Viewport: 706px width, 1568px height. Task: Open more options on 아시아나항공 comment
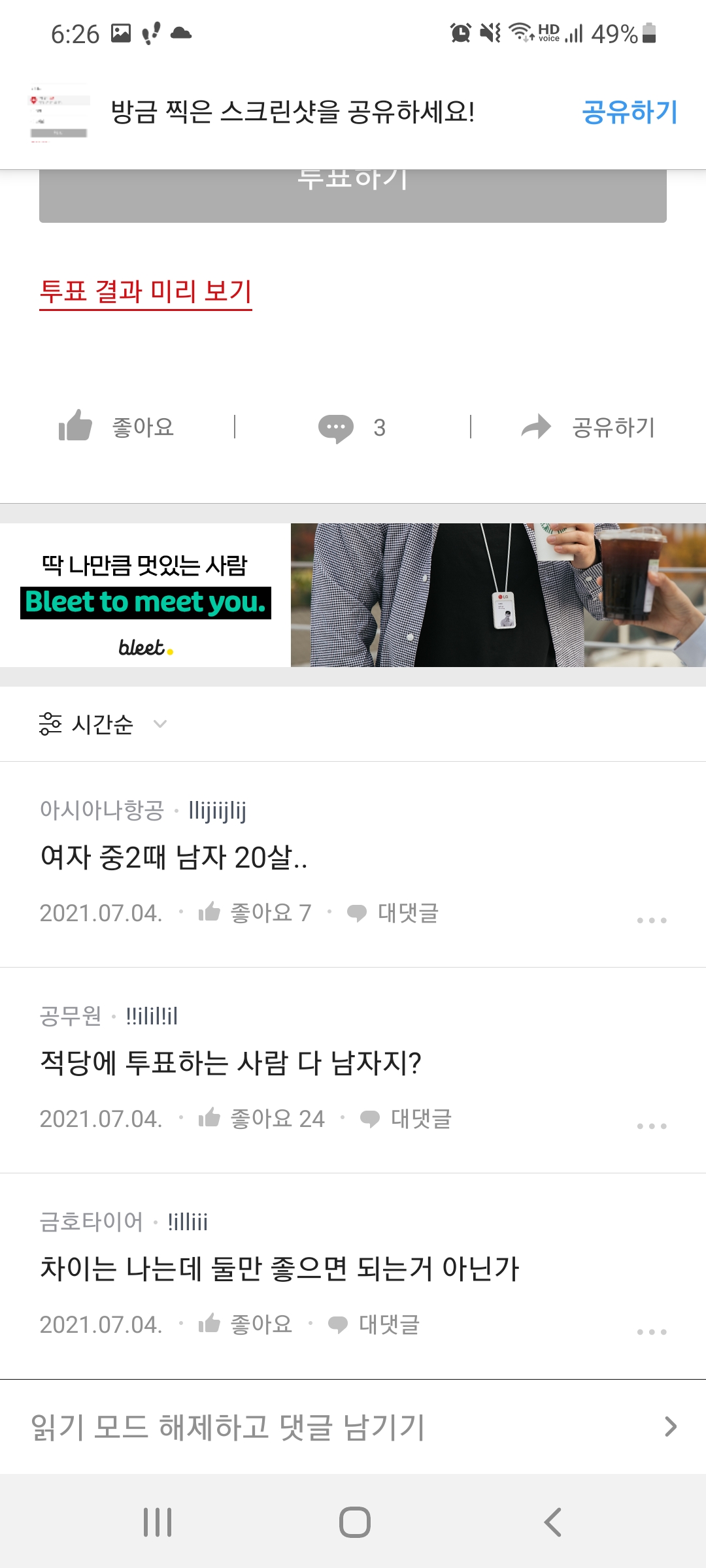click(x=652, y=920)
